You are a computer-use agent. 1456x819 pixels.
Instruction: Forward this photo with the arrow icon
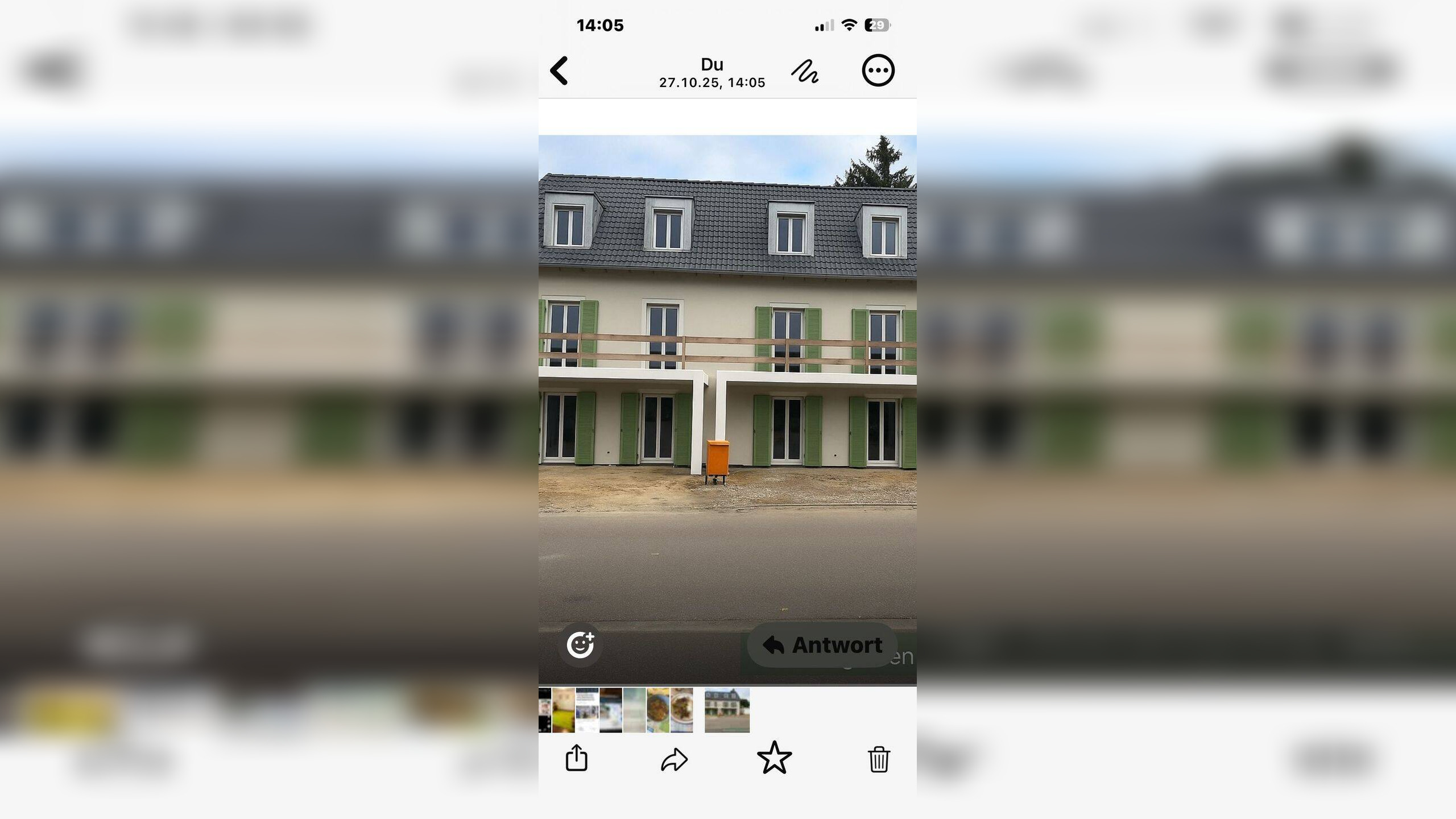(675, 759)
